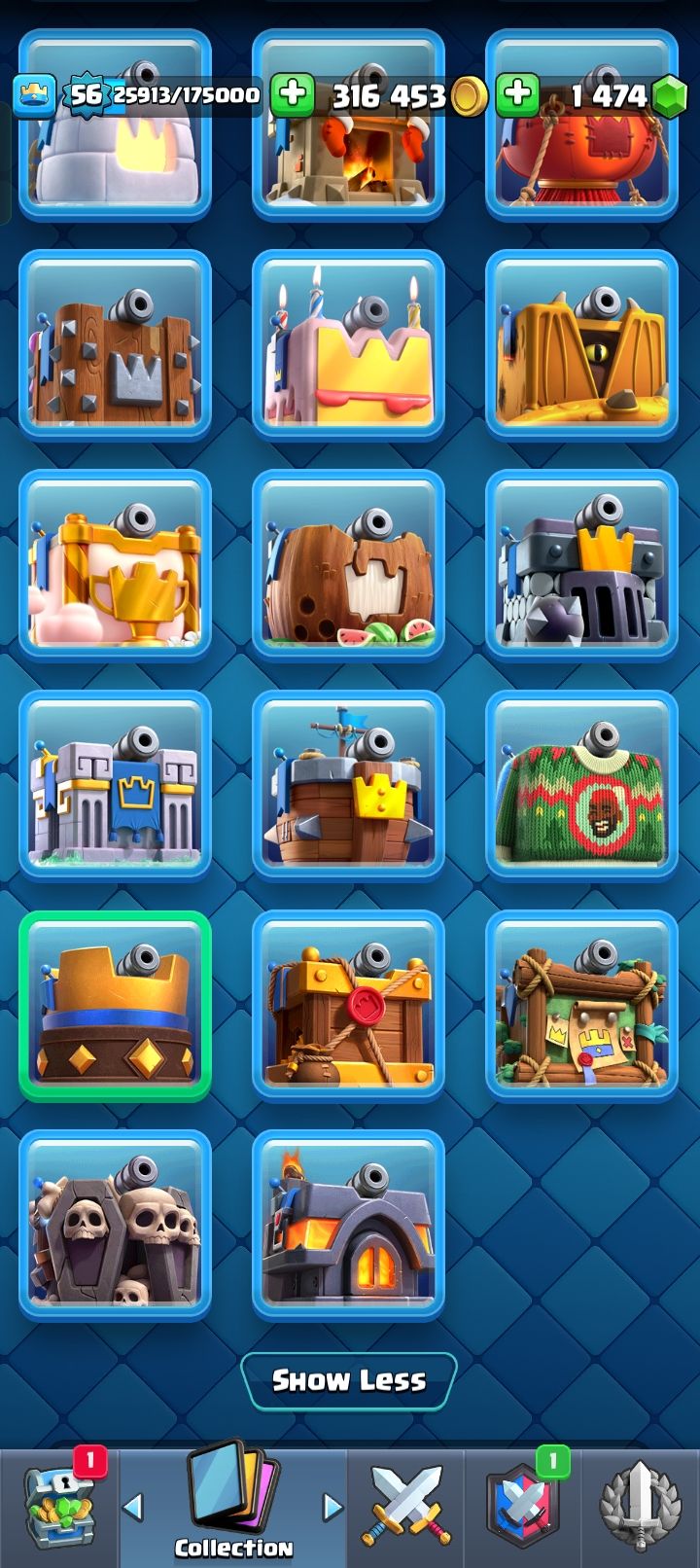Select the watermelon wooden barrel tower skin
Screen dimensions: 700x1568
pyautogui.click(x=348, y=566)
